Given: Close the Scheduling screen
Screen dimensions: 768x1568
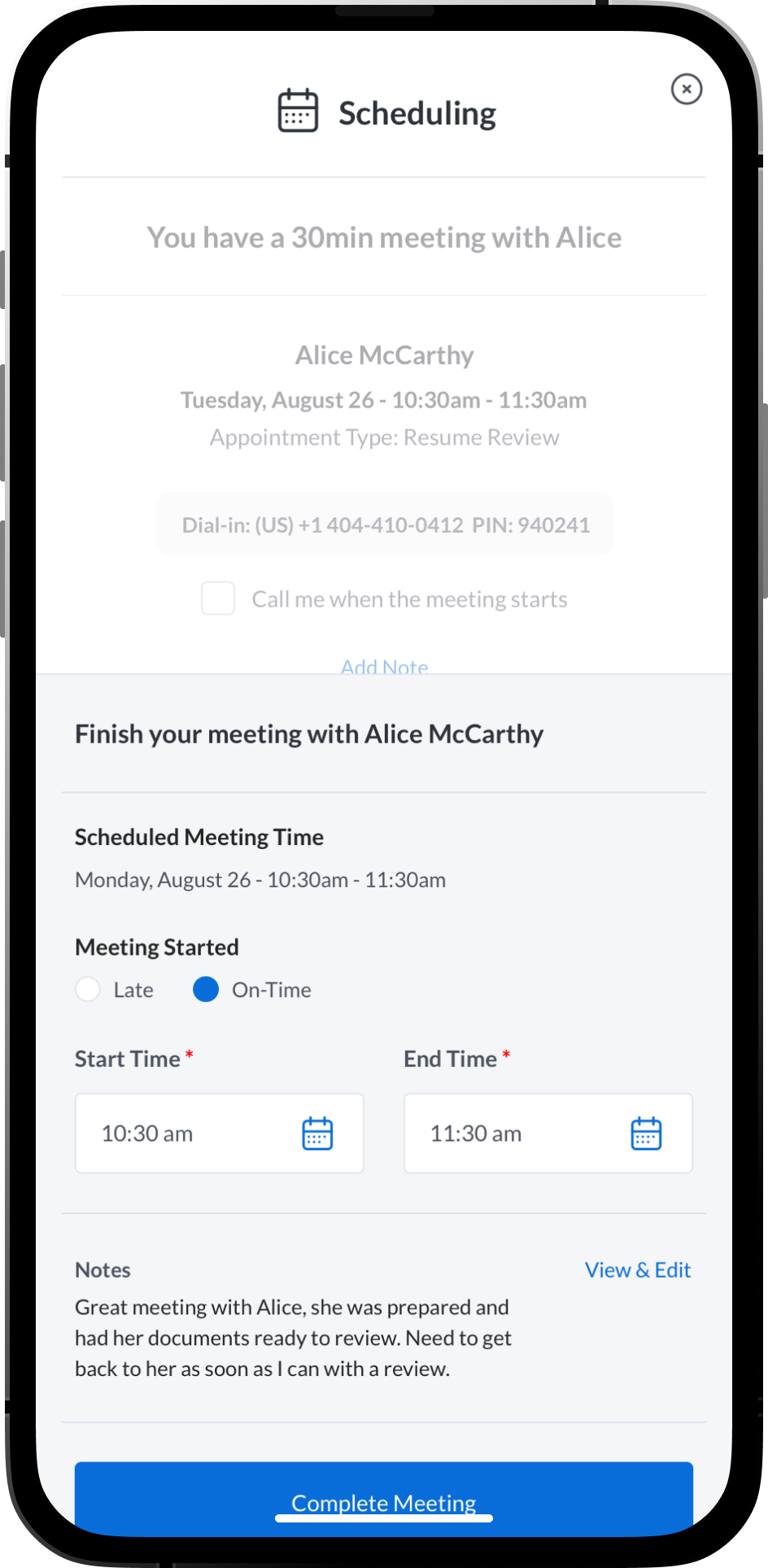Looking at the screenshot, I should click(x=686, y=89).
